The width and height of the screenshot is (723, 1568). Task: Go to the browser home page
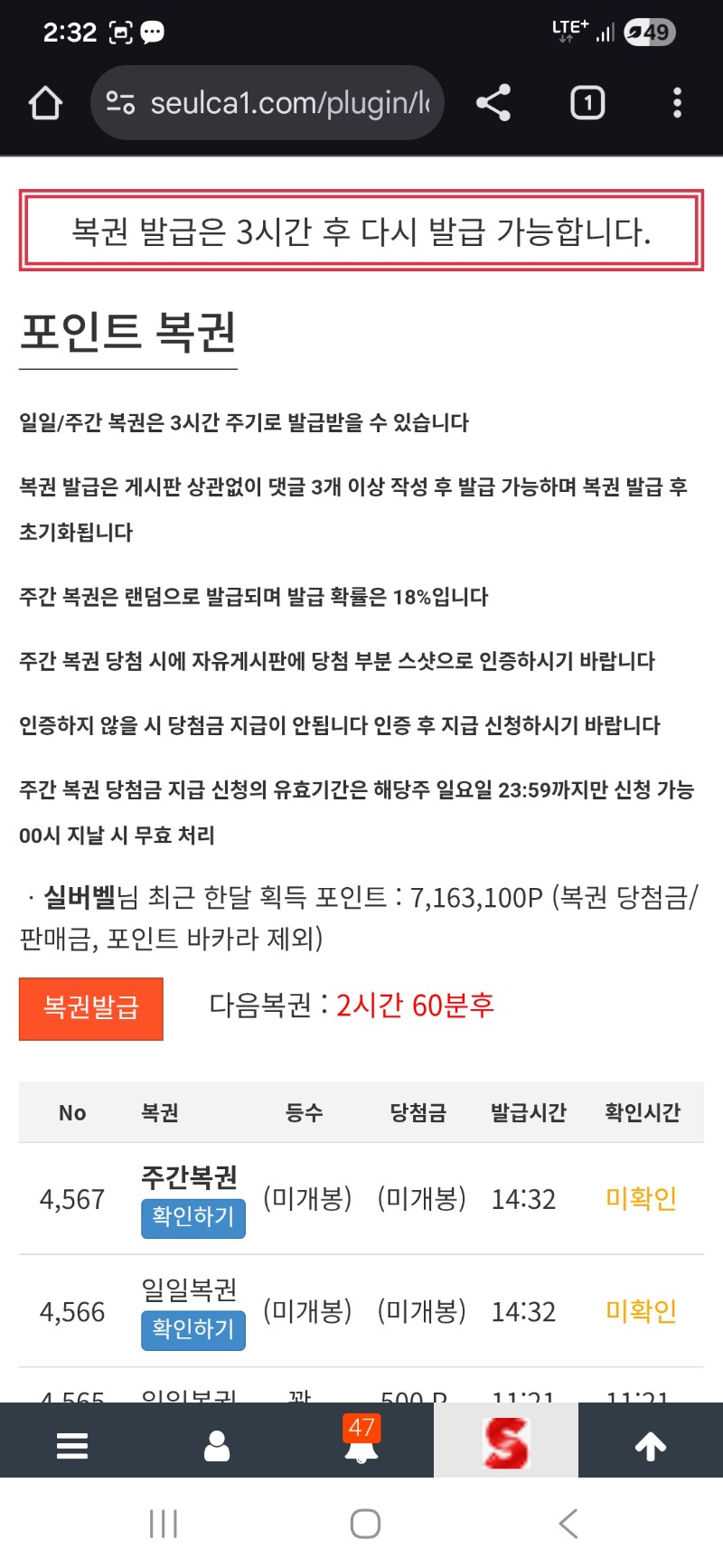pos(45,103)
